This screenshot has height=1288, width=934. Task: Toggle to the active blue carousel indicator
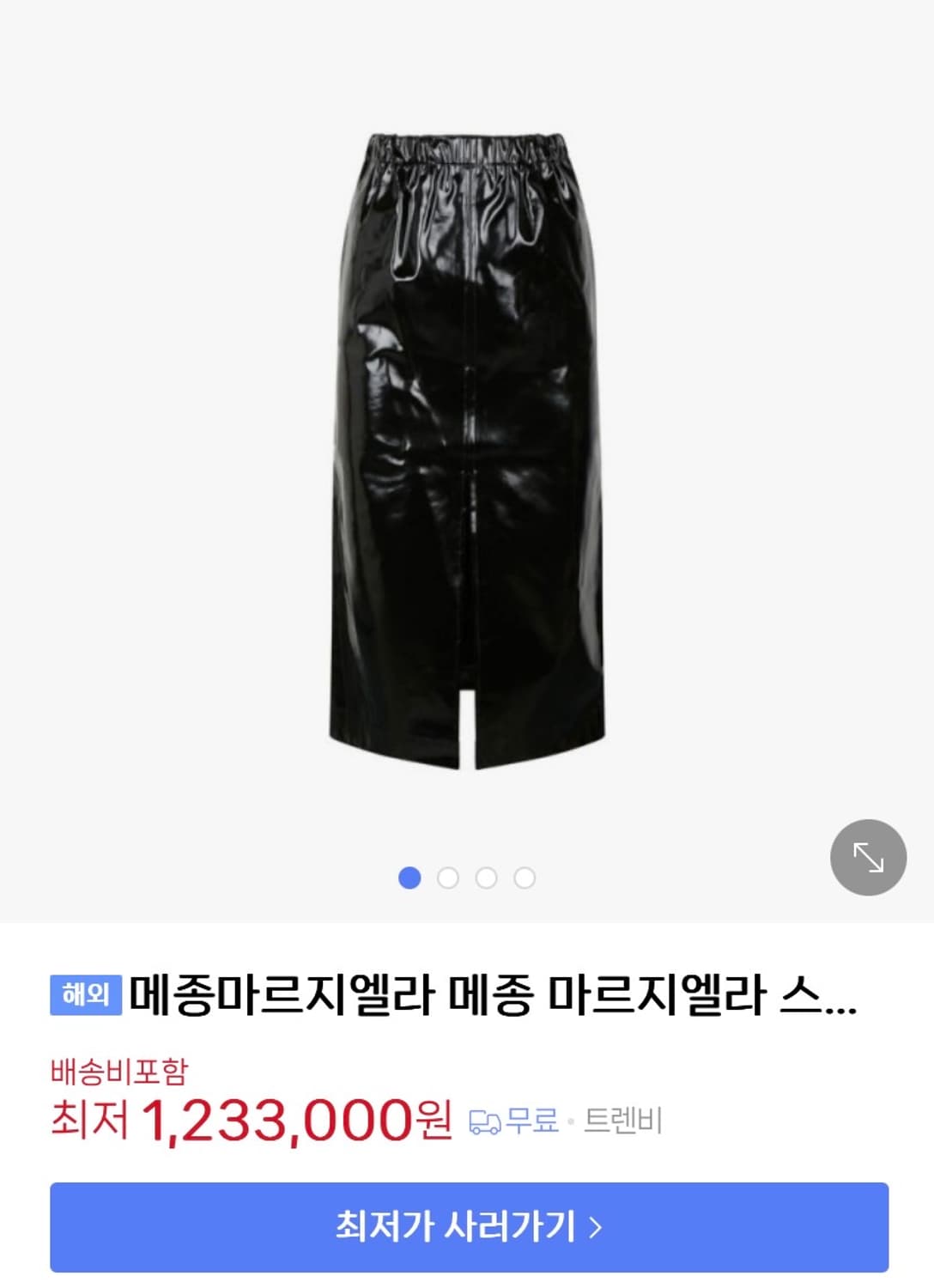[x=411, y=878]
